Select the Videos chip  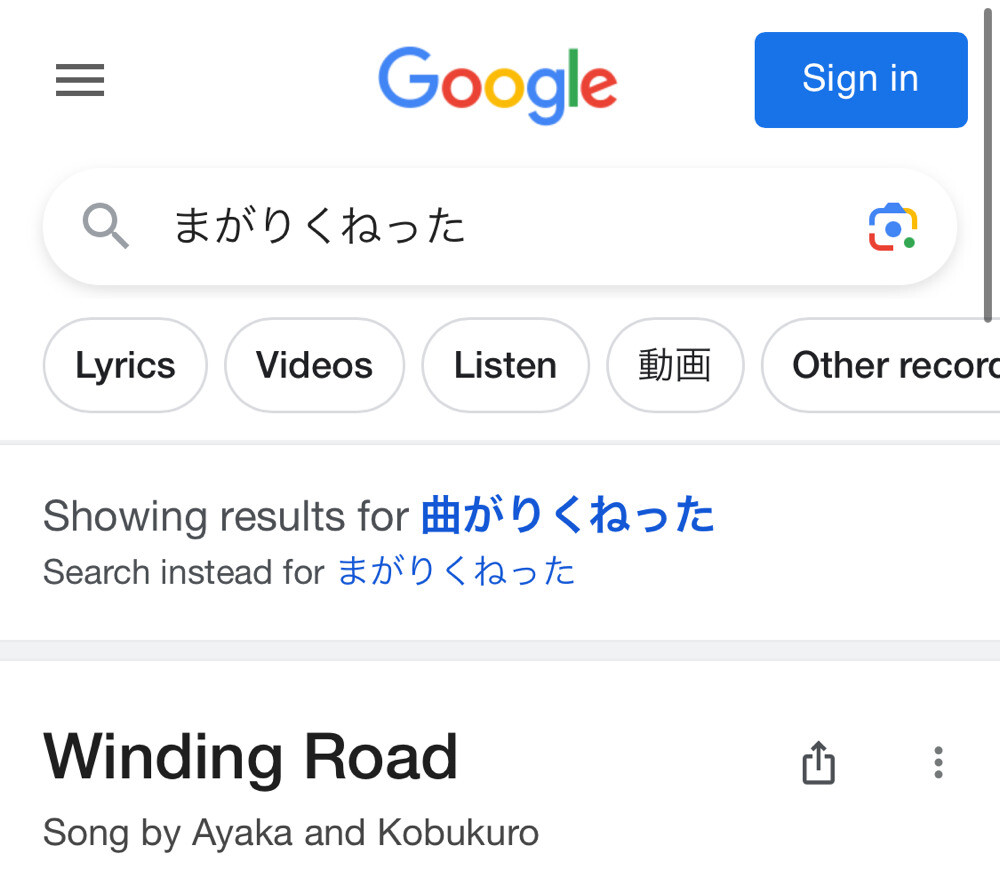(314, 366)
